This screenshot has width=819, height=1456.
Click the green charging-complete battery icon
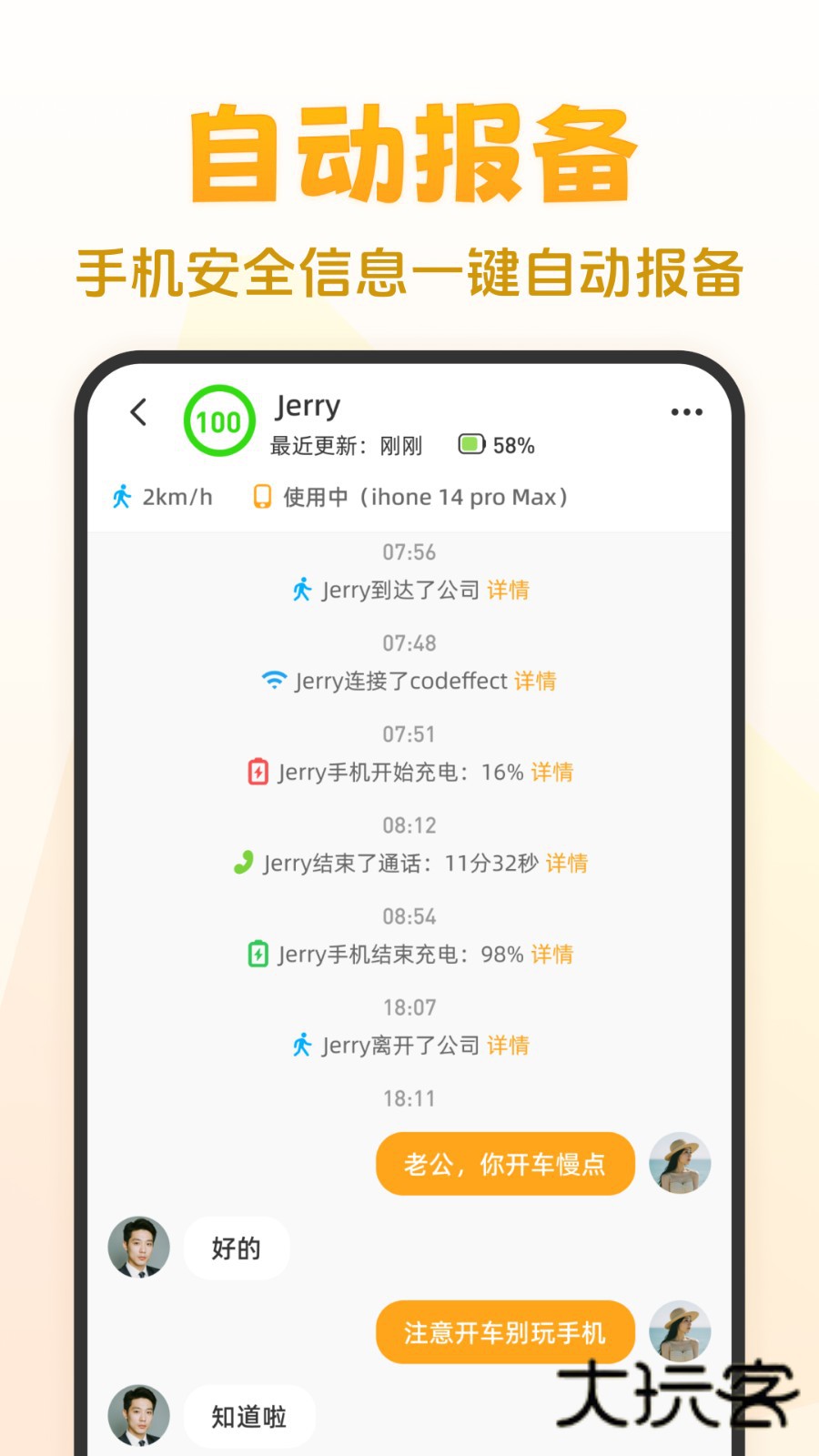click(x=258, y=954)
